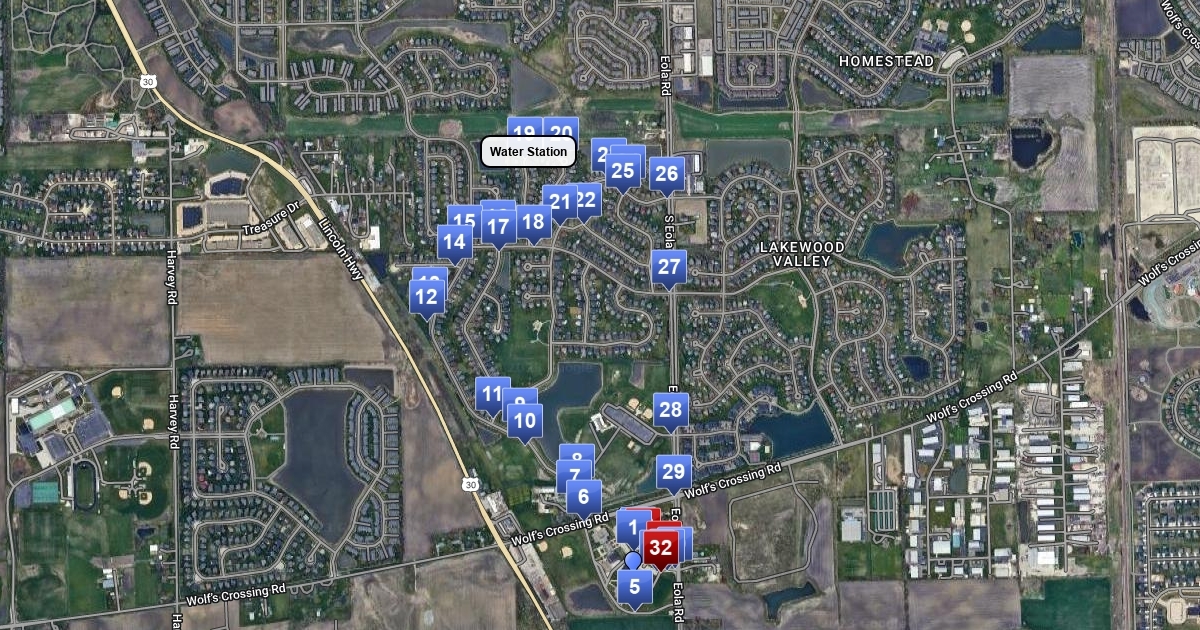This screenshot has width=1200, height=630.
Task: Open the red marker 32
Action: 661,547
